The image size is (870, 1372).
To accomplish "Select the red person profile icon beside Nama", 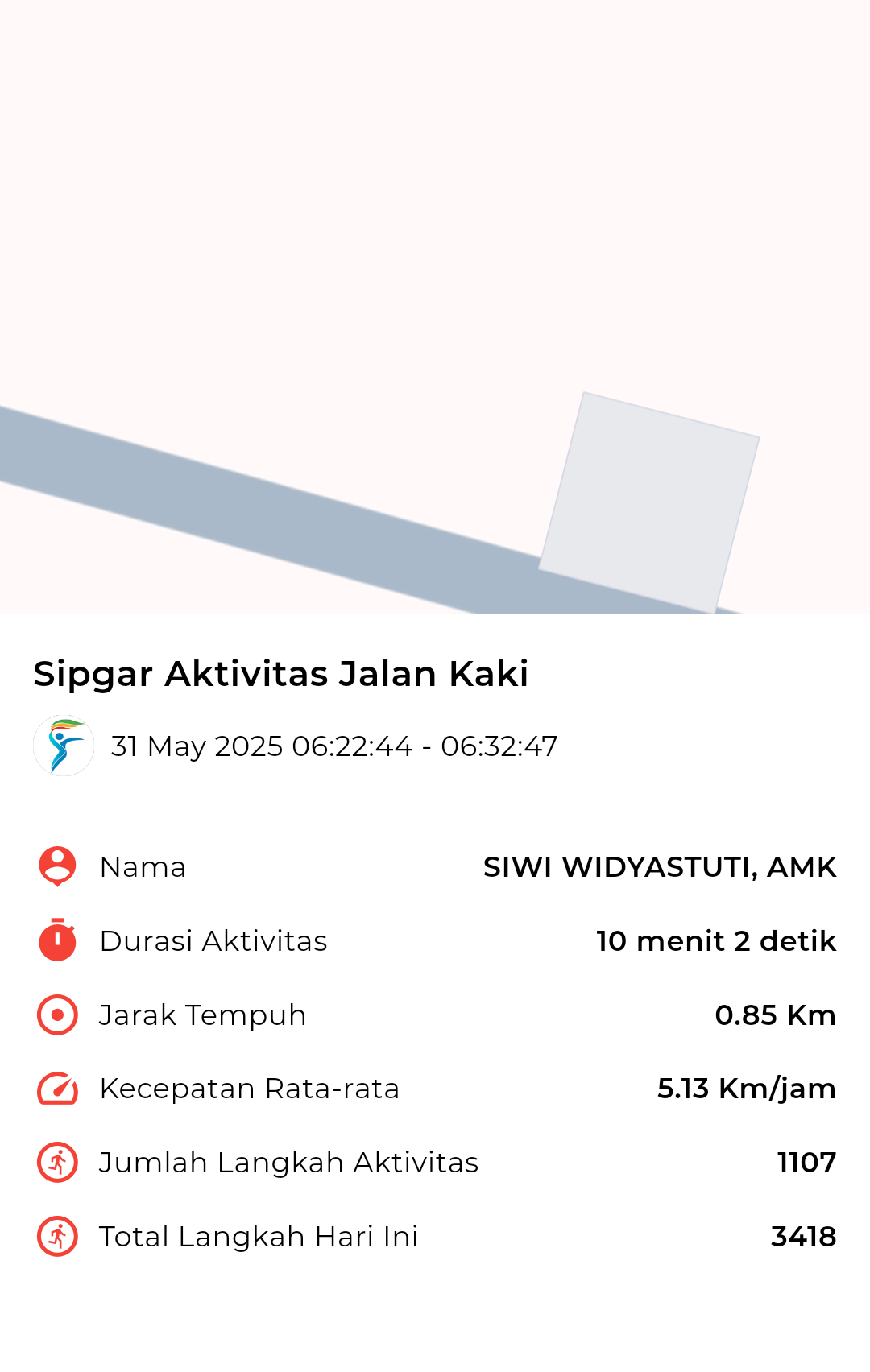I will [x=56, y=866].
